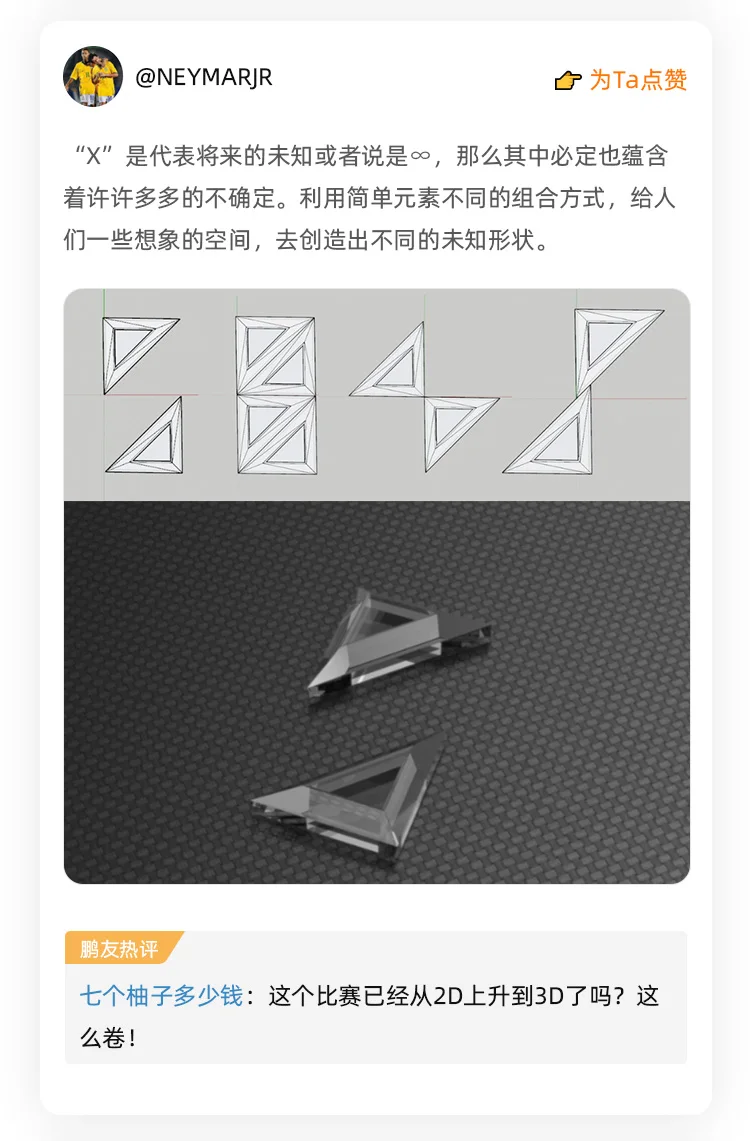
Task: Open the NEYMARJR profile avatar
Action: 93,77
